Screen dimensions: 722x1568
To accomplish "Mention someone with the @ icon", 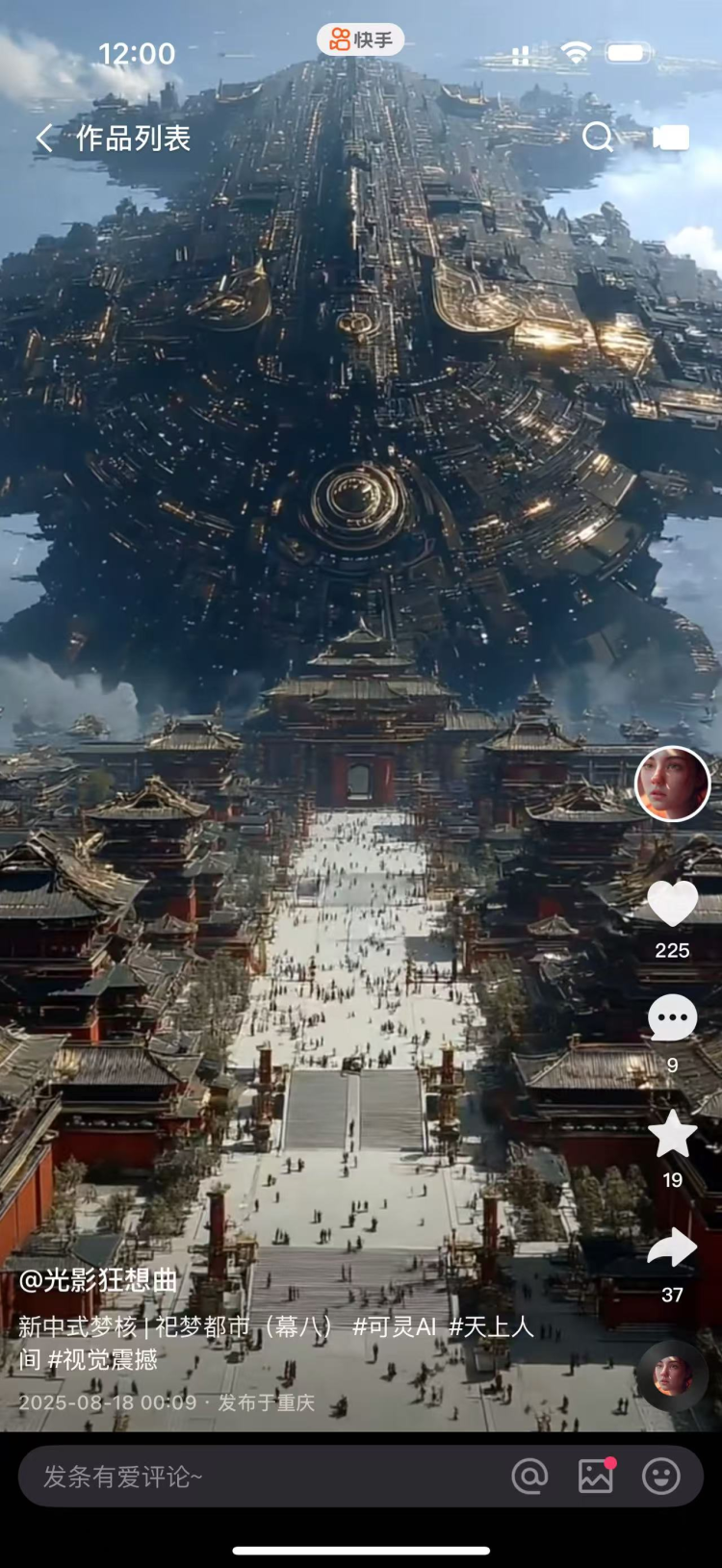I will 529,1477.
